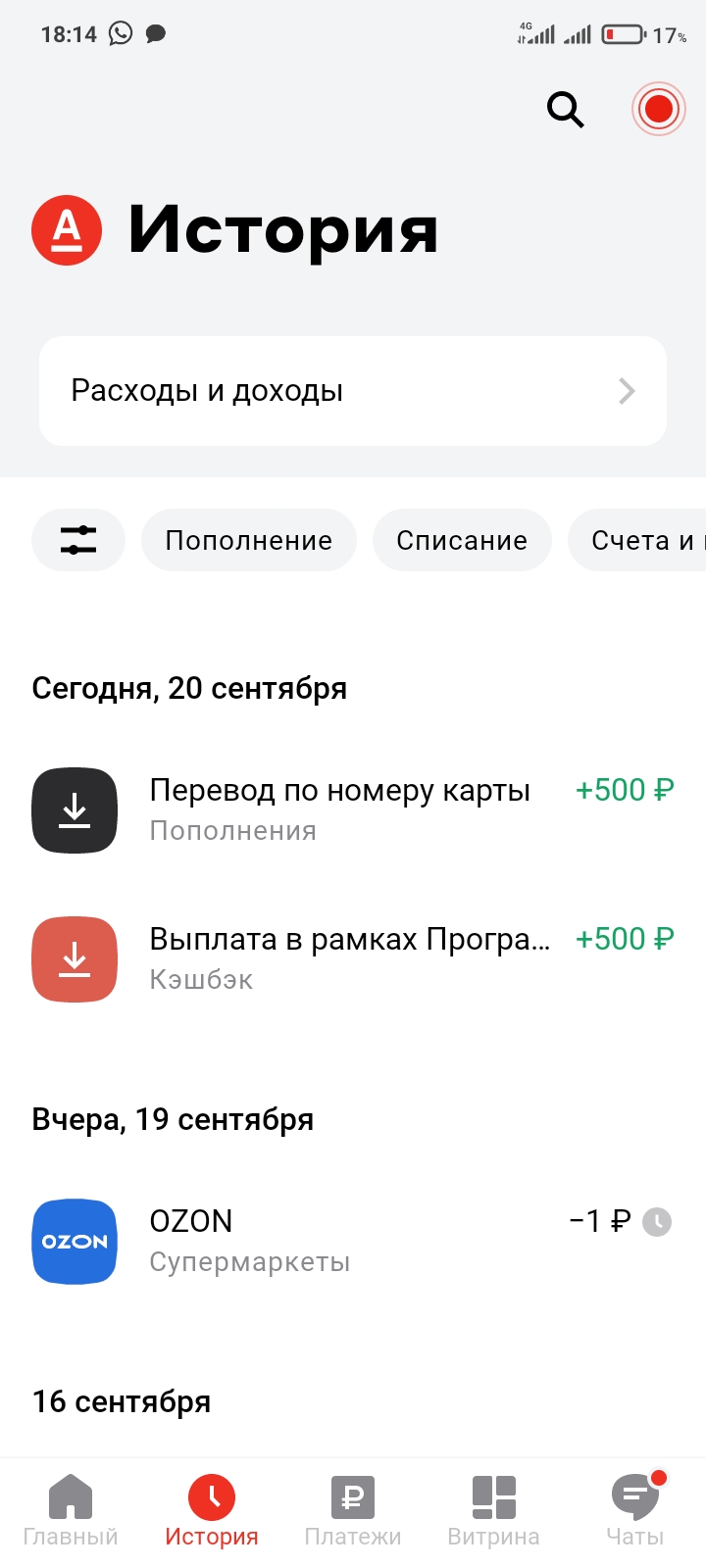Open the OZON transaction details

pyautogui.click(x=353, y=1241)
